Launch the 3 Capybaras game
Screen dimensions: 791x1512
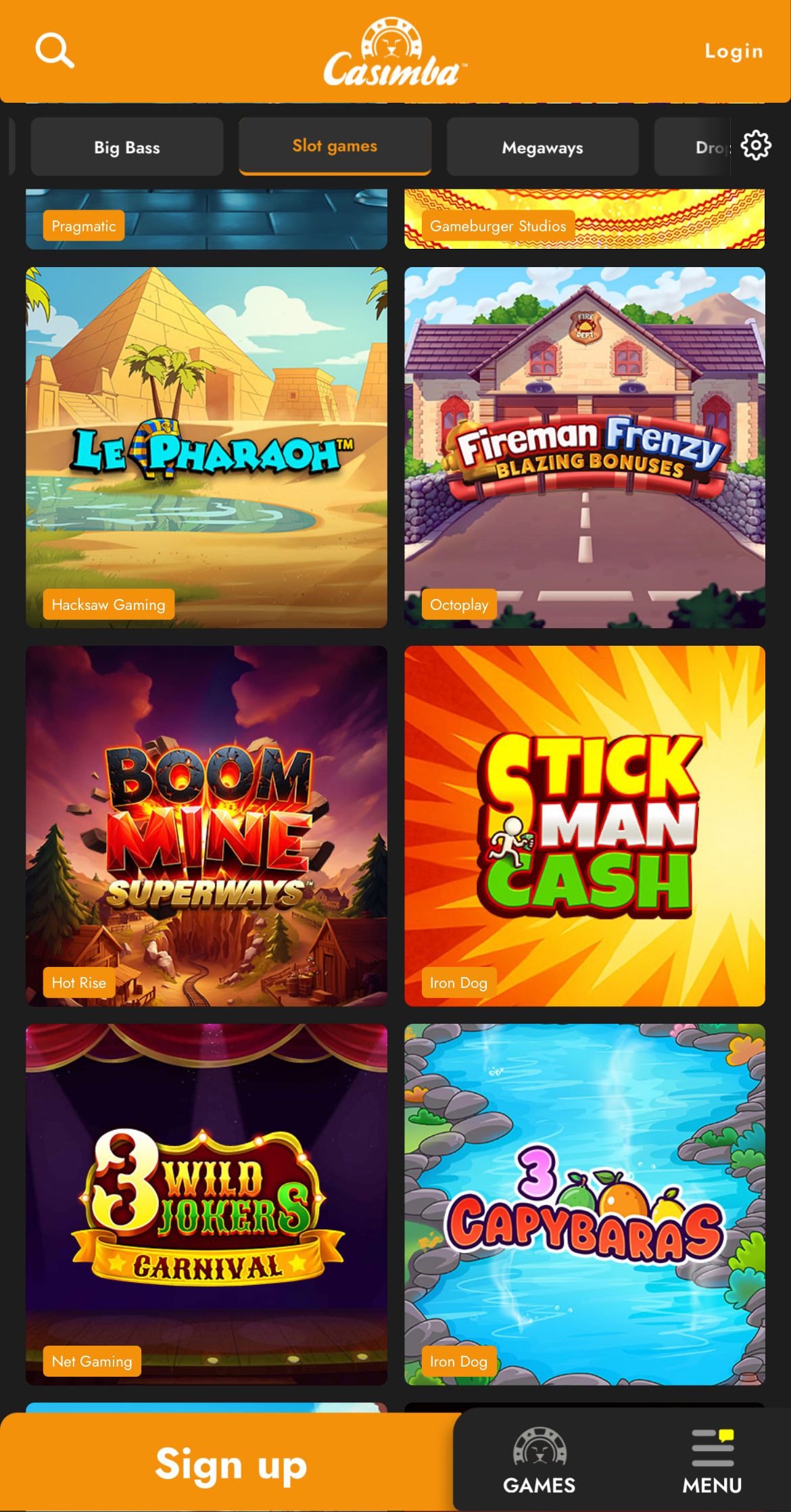584,1204
